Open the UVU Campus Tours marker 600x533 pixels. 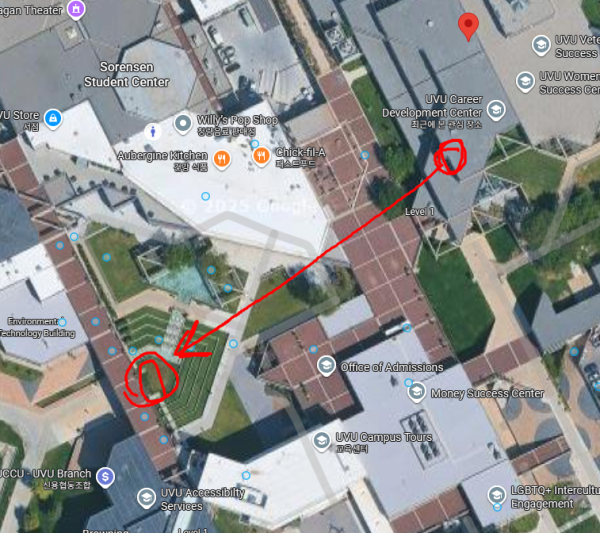pos(323,440)
